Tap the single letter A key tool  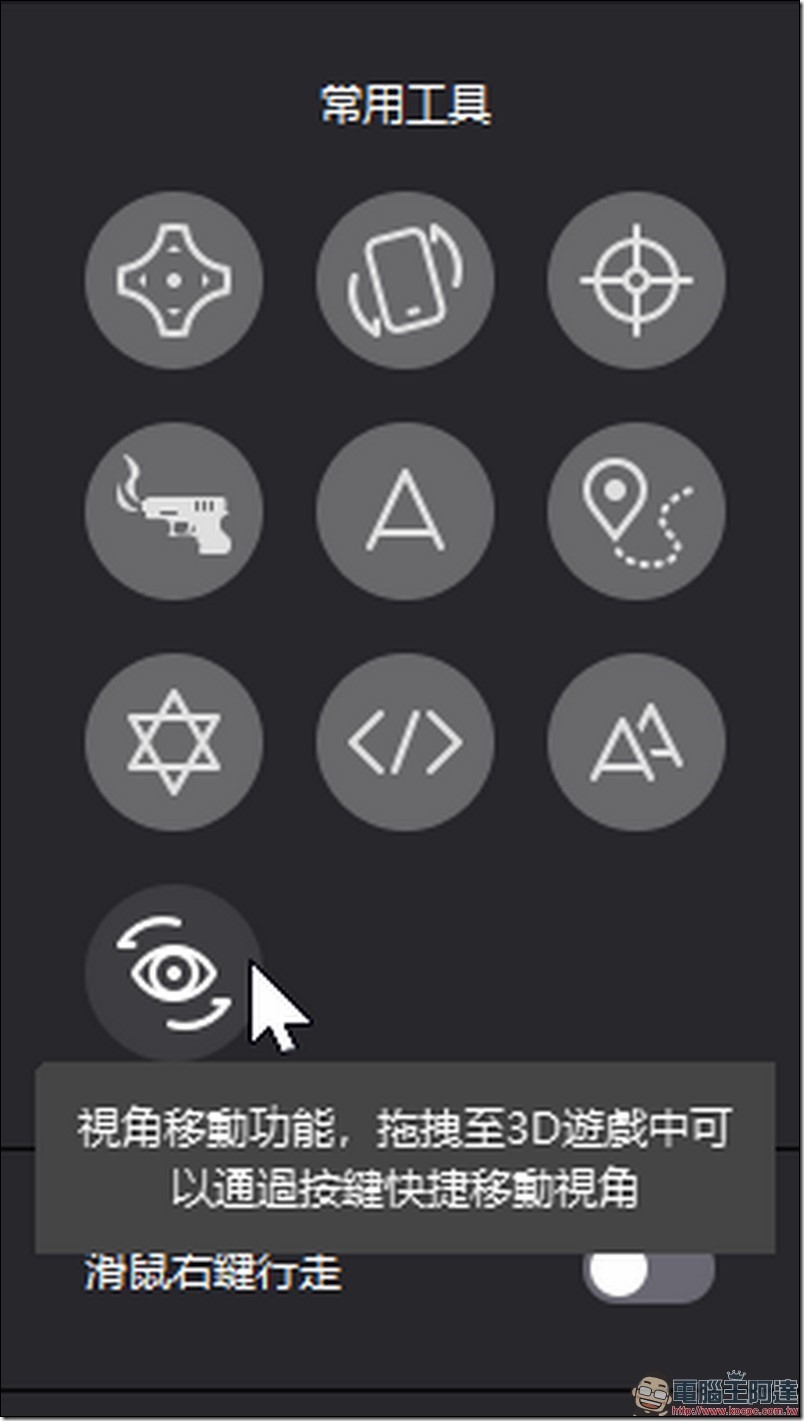[x=405, y=511]
